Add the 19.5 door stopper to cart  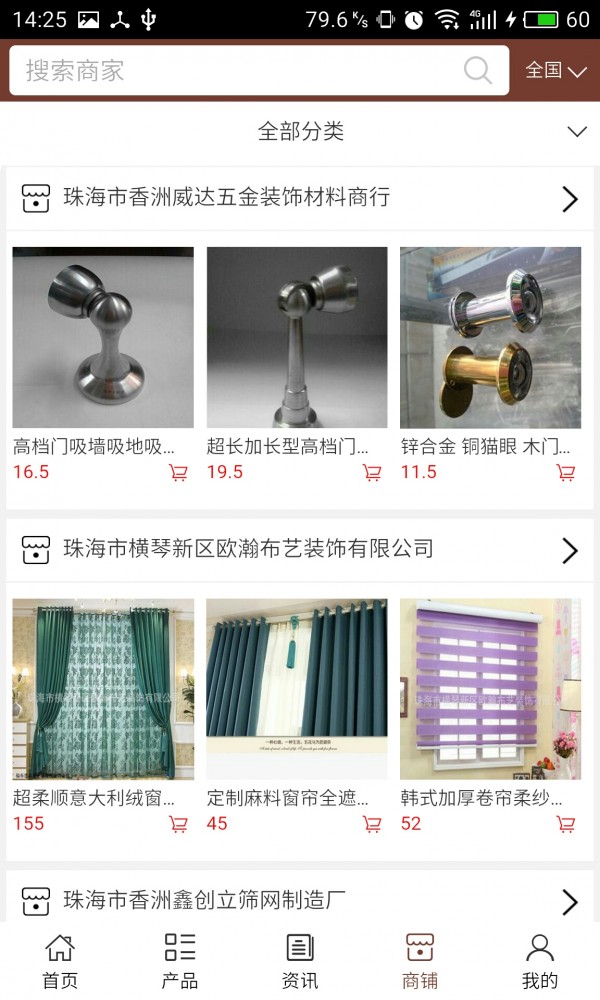372,473
